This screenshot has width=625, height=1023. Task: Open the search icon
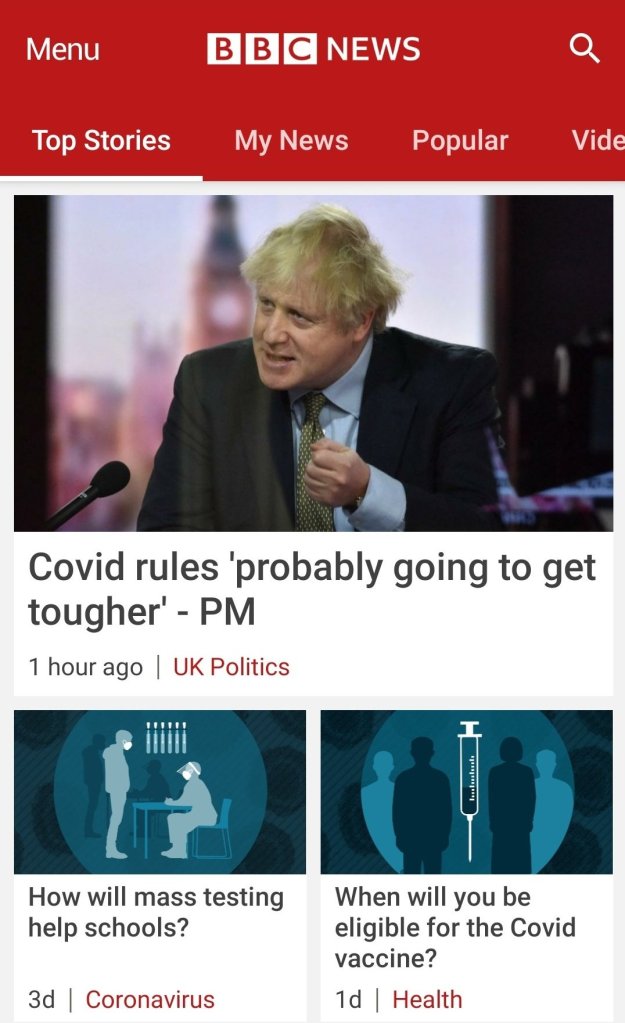(x=585, y=48)
